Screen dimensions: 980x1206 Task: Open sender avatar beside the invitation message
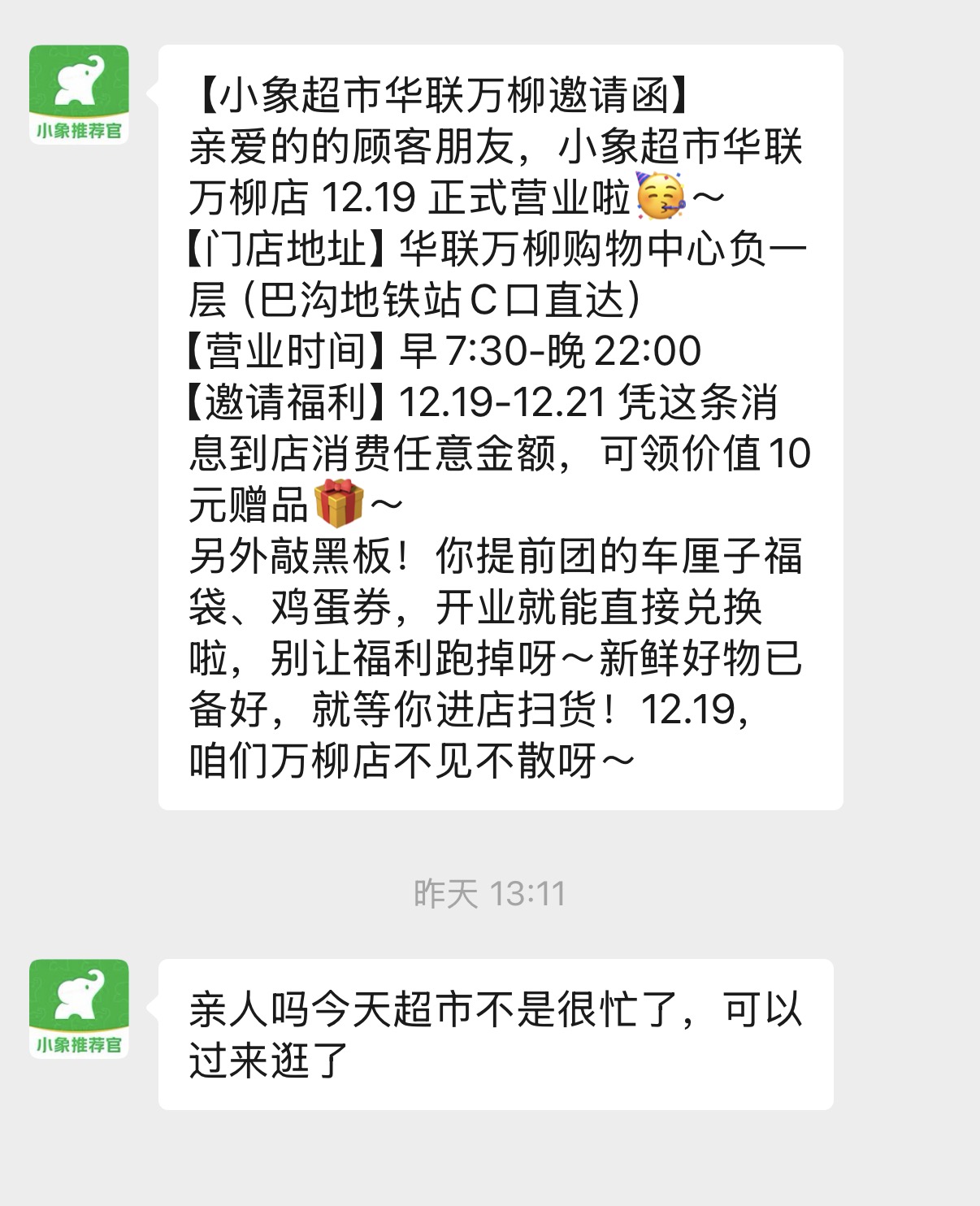point(79,95)
